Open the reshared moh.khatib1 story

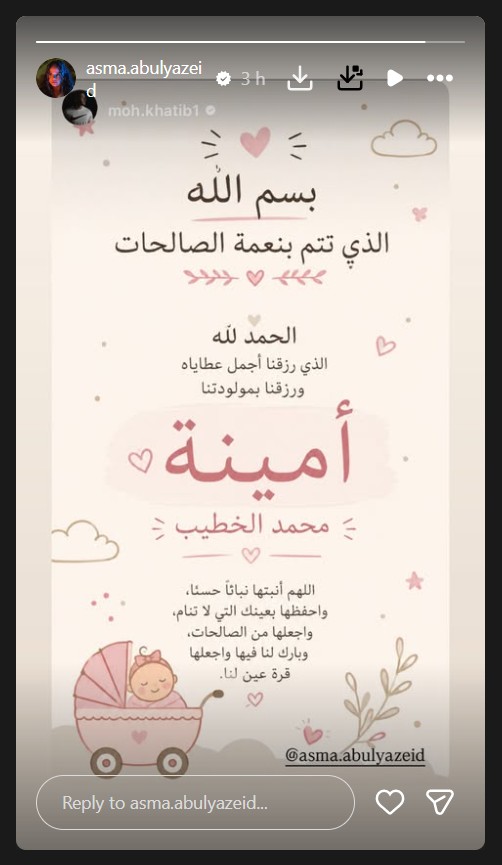(153, 111)
